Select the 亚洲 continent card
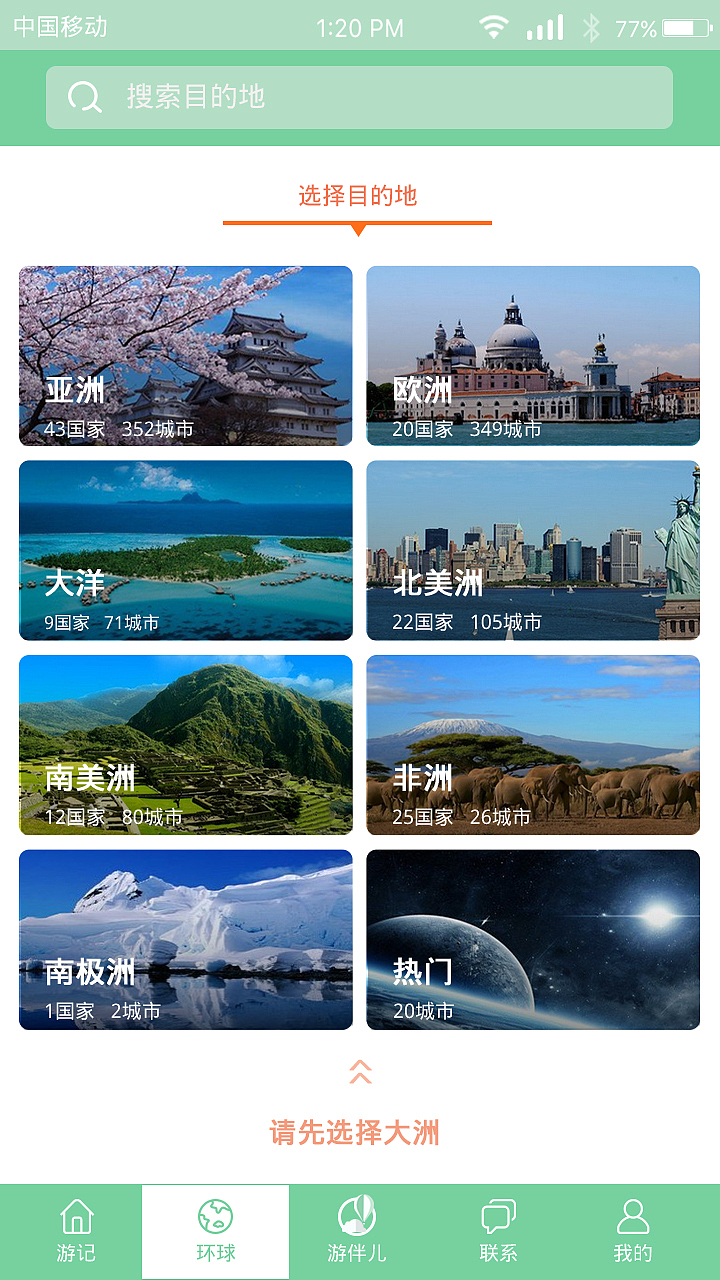 (185, 355)
